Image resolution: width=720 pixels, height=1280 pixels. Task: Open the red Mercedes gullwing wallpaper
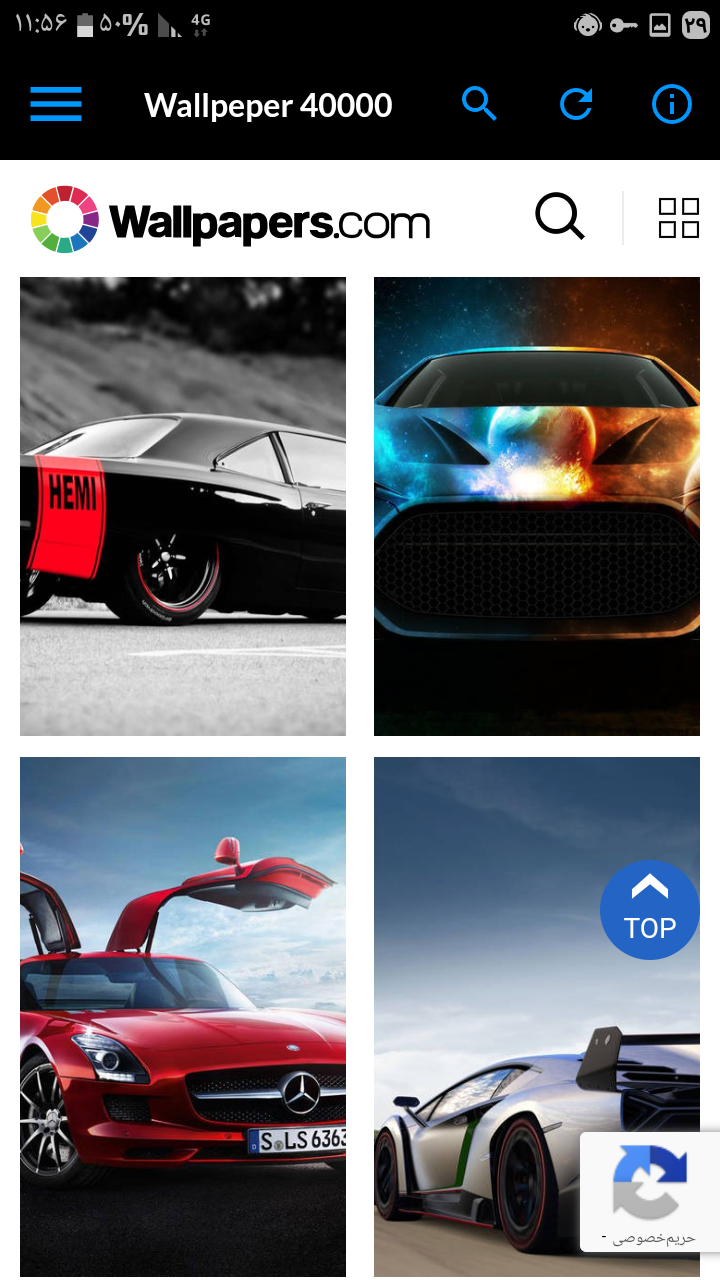coord(183,1016)
